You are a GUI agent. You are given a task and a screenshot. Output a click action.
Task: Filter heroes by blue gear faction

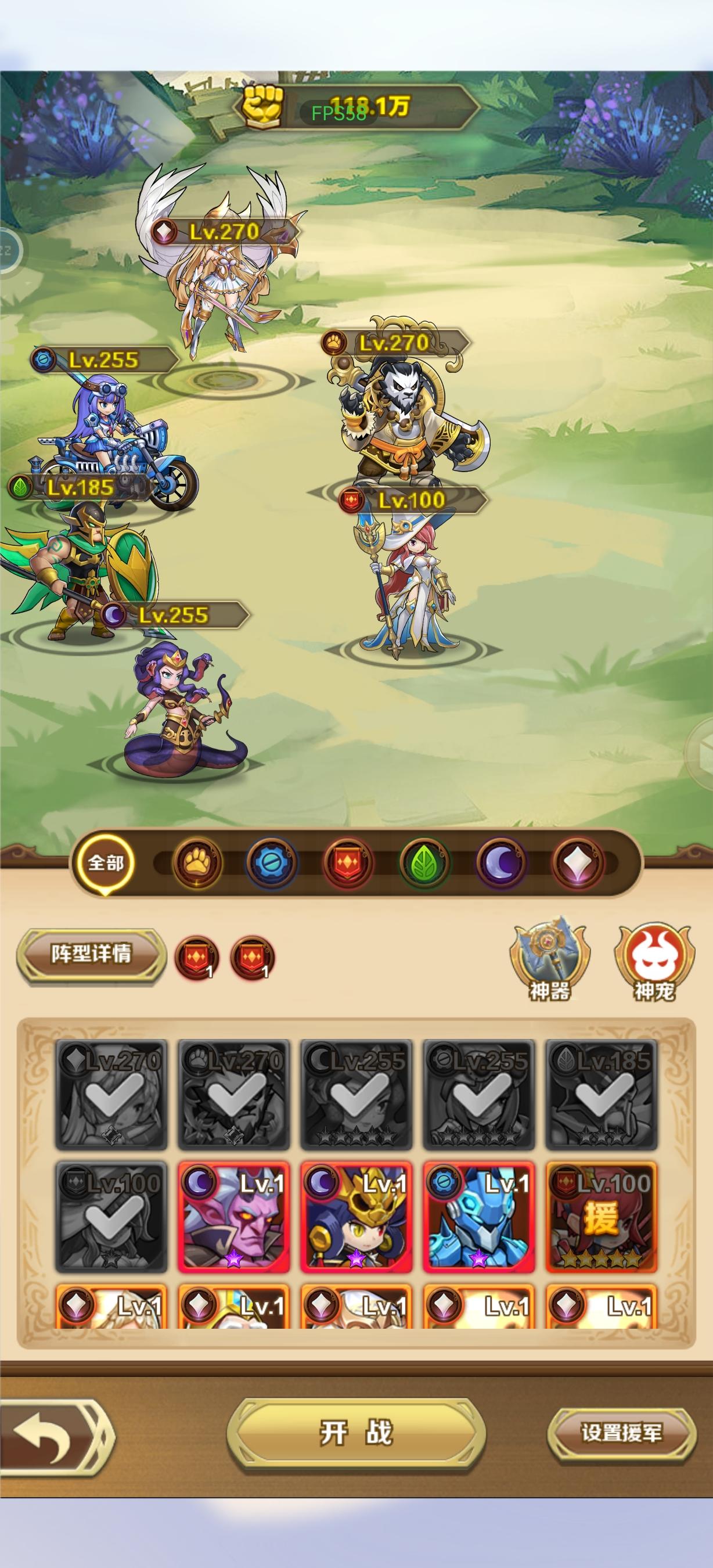(x=271, y=863)
